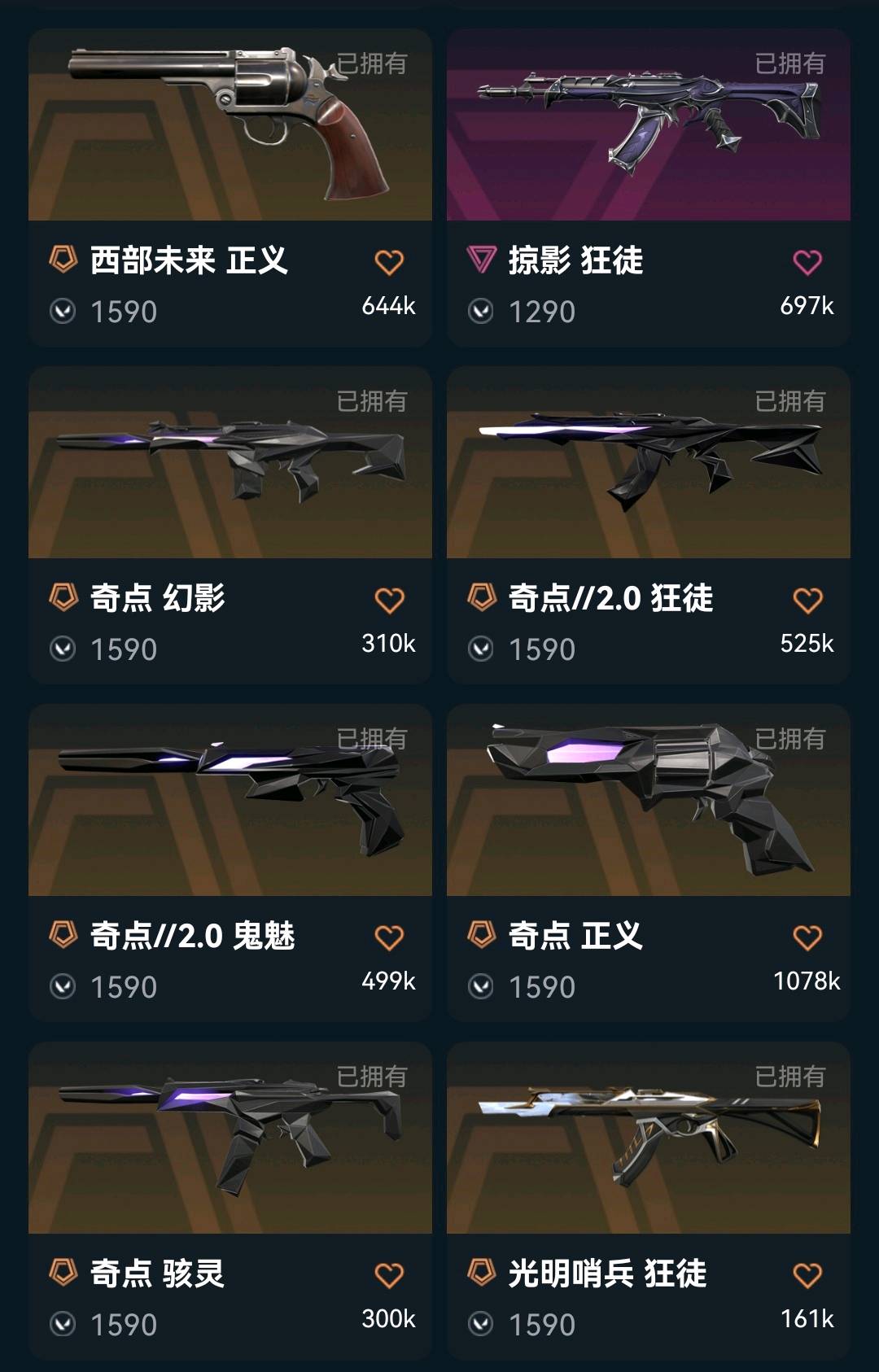This screenshot has height=1372, width=879.
Task: Tap the heart for 光明哨兵 狂徒
Action: click(x=807, y=1275)
